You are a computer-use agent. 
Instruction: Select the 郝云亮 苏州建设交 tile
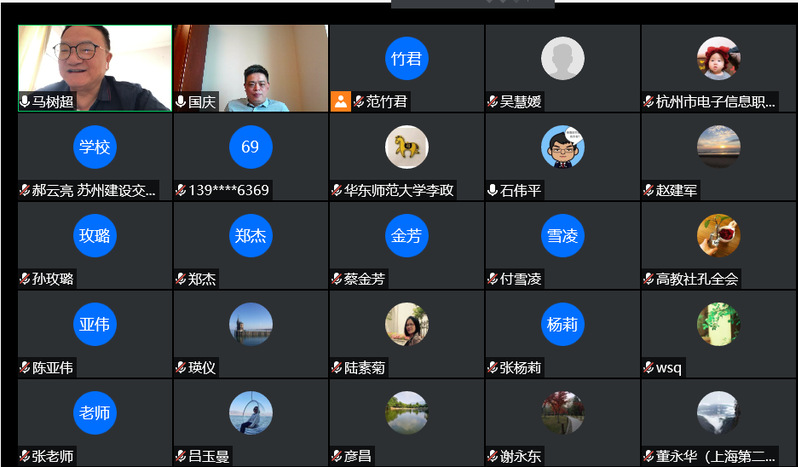point(95,156)
